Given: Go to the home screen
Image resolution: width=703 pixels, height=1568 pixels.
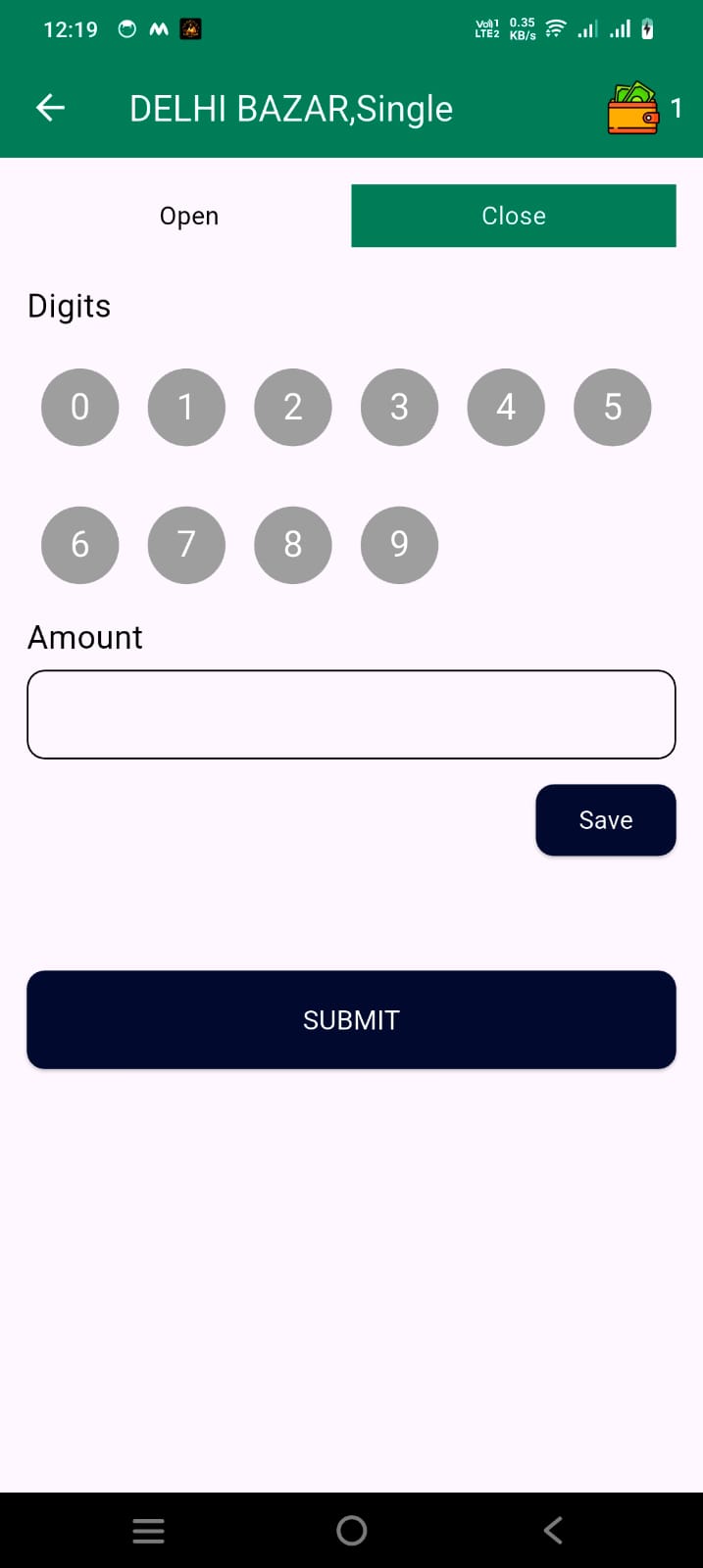Looking at the screenshot, I should pos(351,1531).
